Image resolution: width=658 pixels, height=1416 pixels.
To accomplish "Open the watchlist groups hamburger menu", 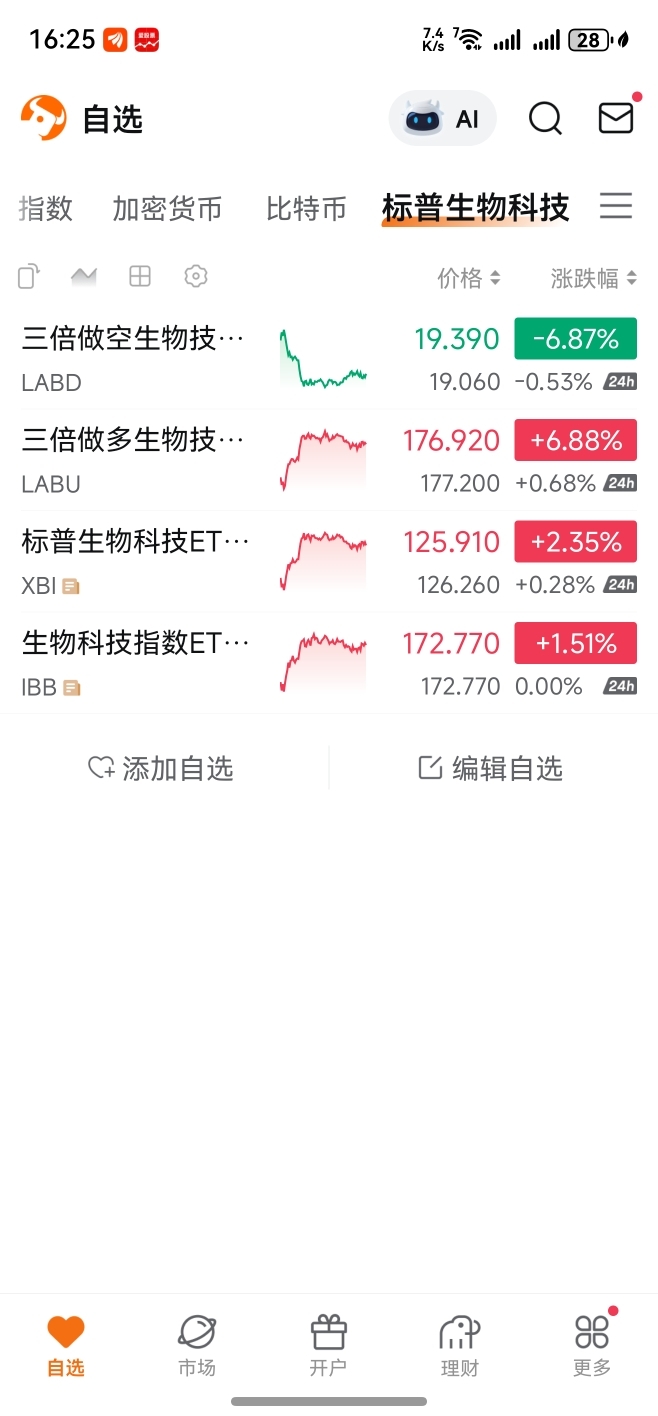I will (616, 206).
